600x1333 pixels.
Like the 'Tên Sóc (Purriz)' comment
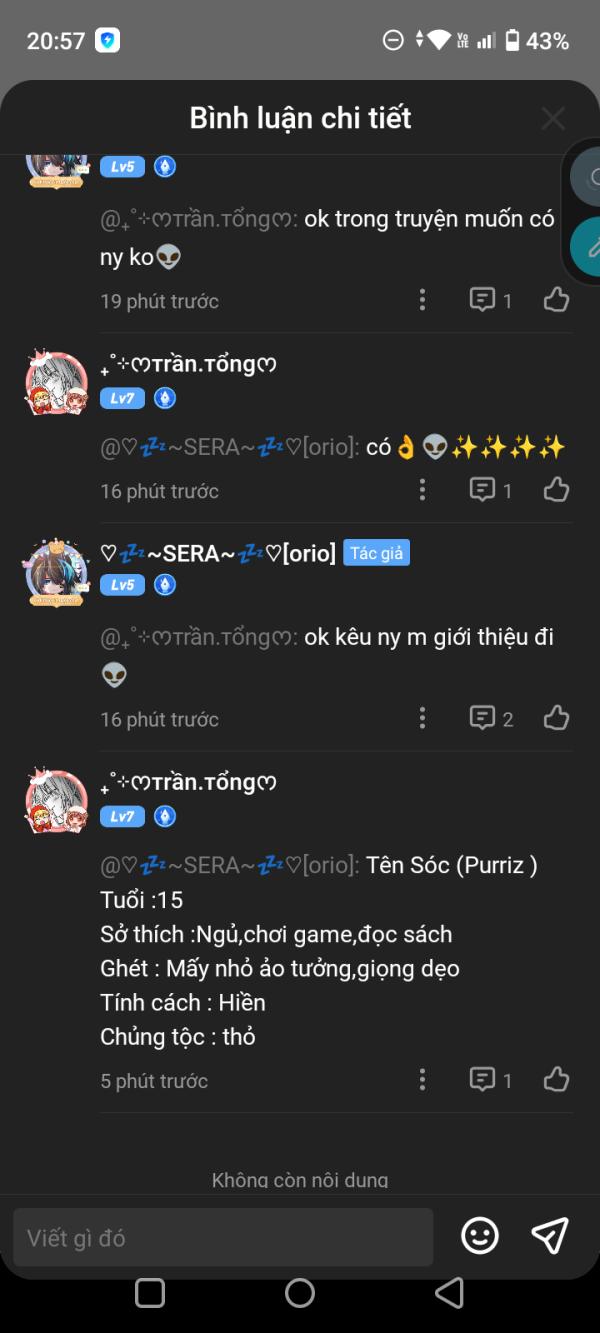(x=556, y=1079)
